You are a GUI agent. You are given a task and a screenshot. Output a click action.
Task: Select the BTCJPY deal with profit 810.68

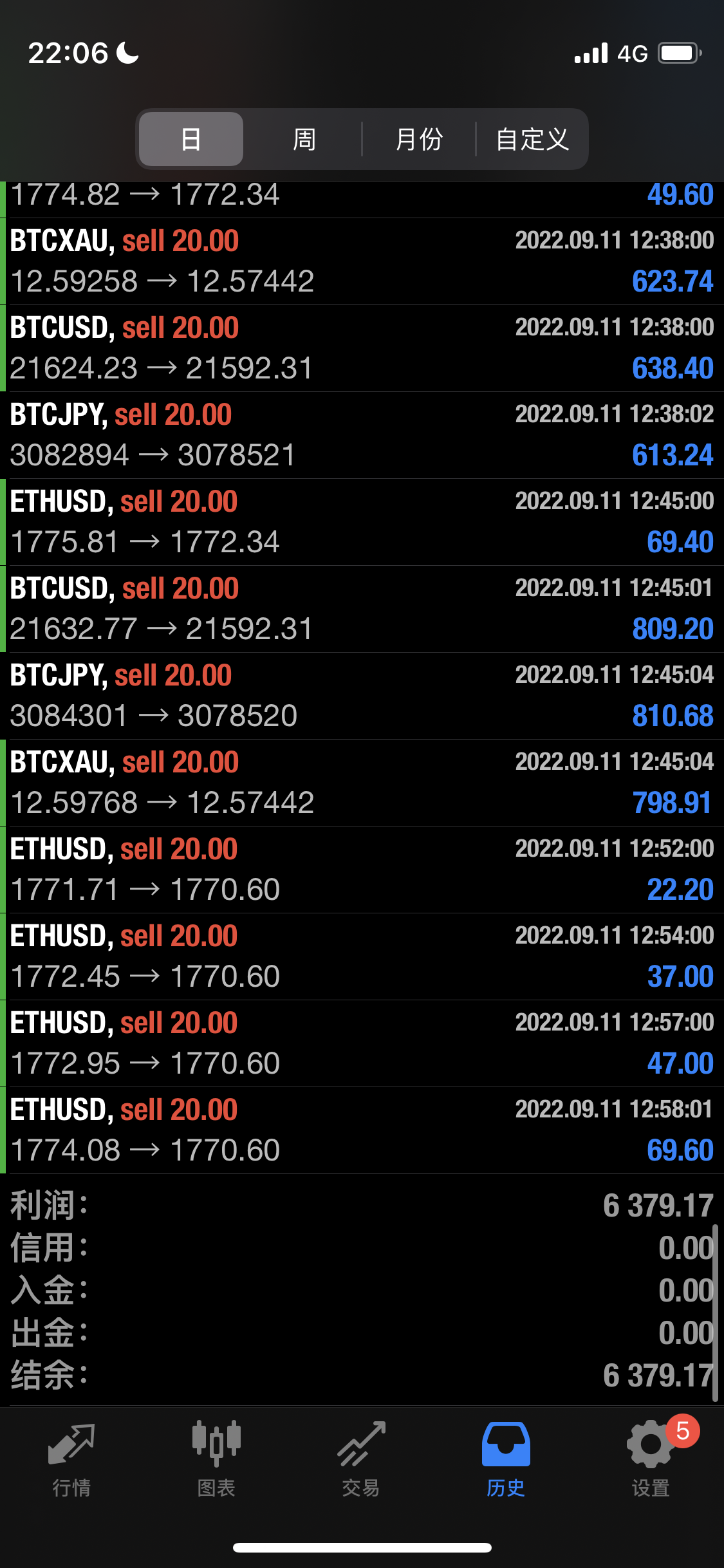[x=362, y=696]
